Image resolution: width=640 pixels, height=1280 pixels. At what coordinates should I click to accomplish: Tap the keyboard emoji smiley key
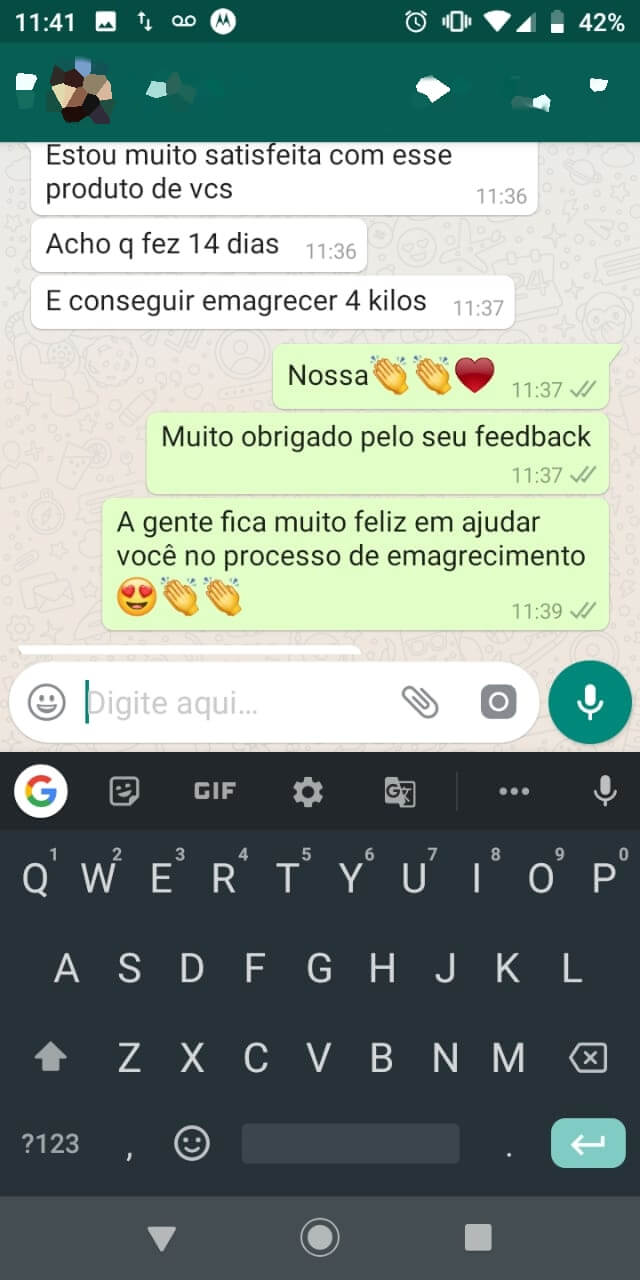pyautogui.click(x=192, y=1143)
